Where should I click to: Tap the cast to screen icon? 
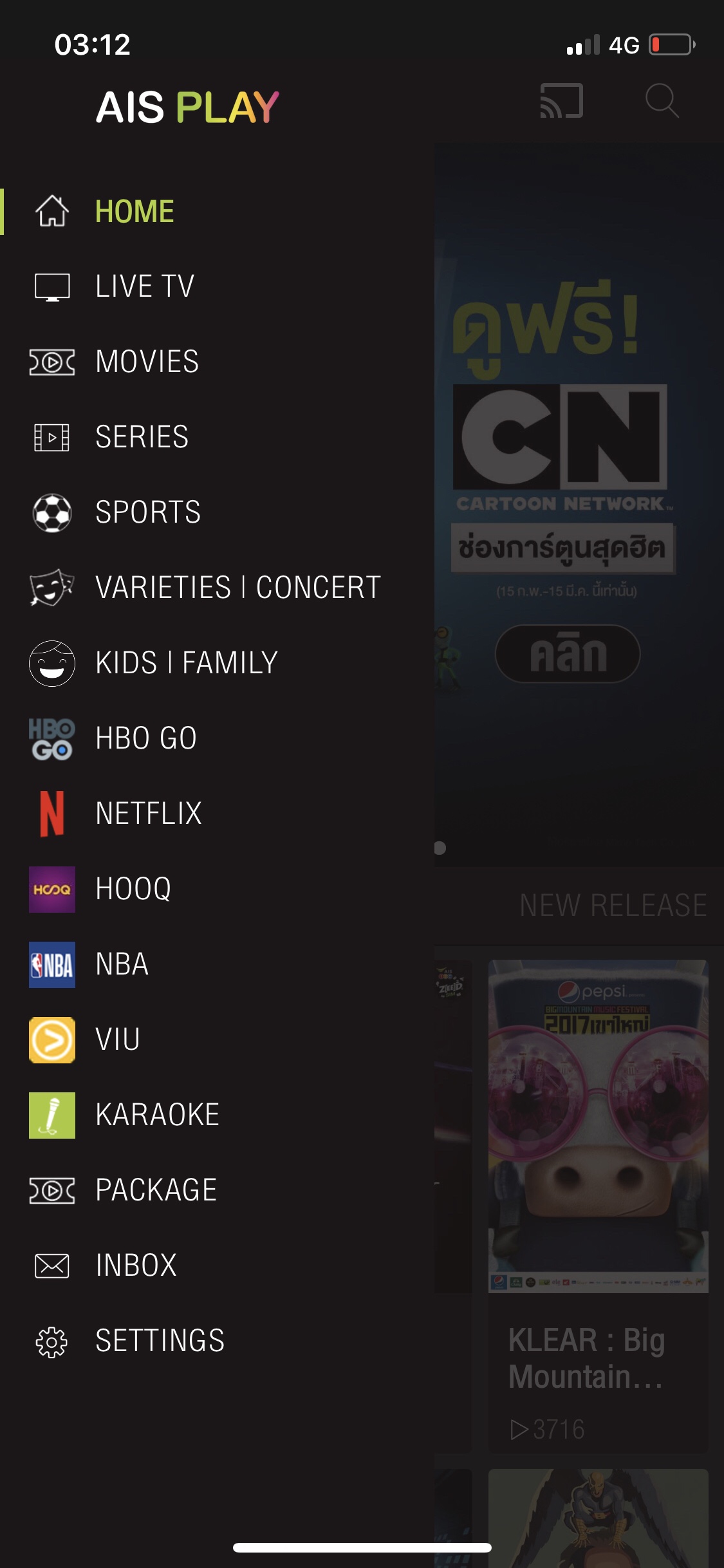pyautogui.click(x=561, y=101)
